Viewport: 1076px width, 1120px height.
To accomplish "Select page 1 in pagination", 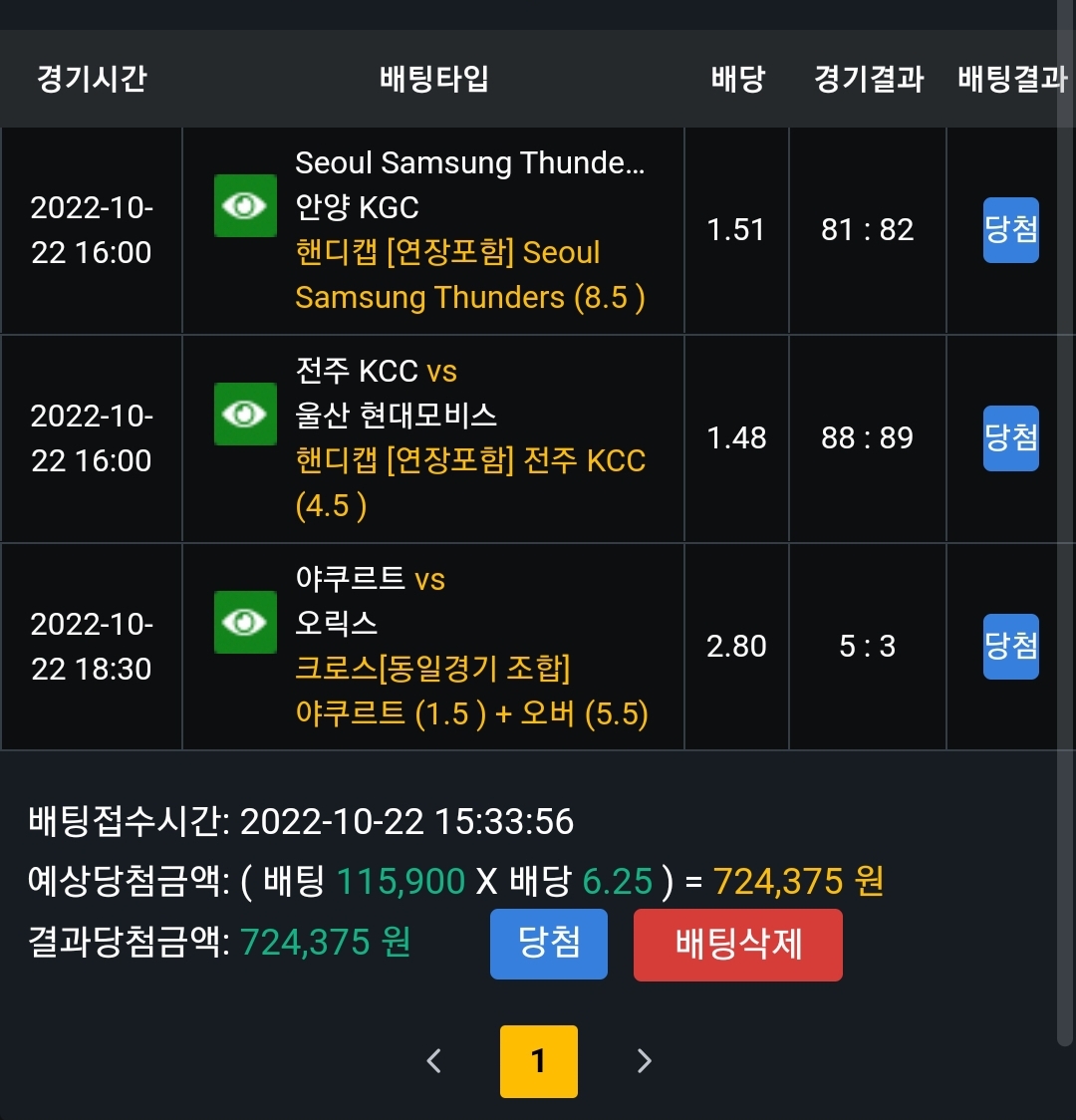I will (x=538, y=1061).
